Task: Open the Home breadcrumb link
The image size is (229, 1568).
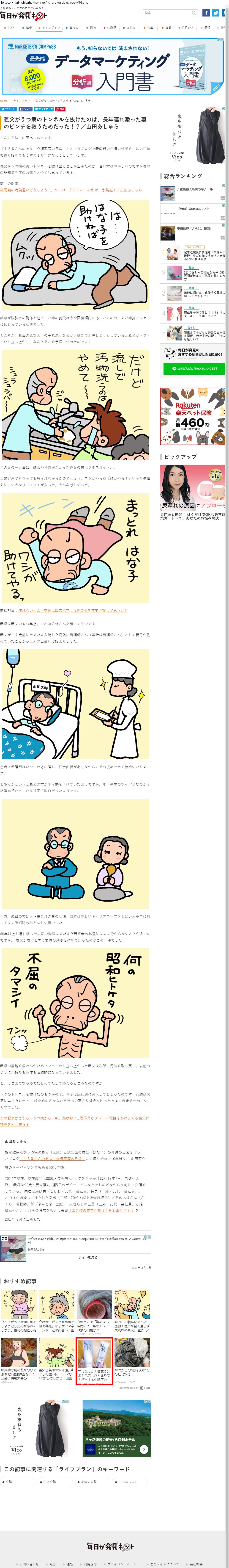Action: coord(4,100)
